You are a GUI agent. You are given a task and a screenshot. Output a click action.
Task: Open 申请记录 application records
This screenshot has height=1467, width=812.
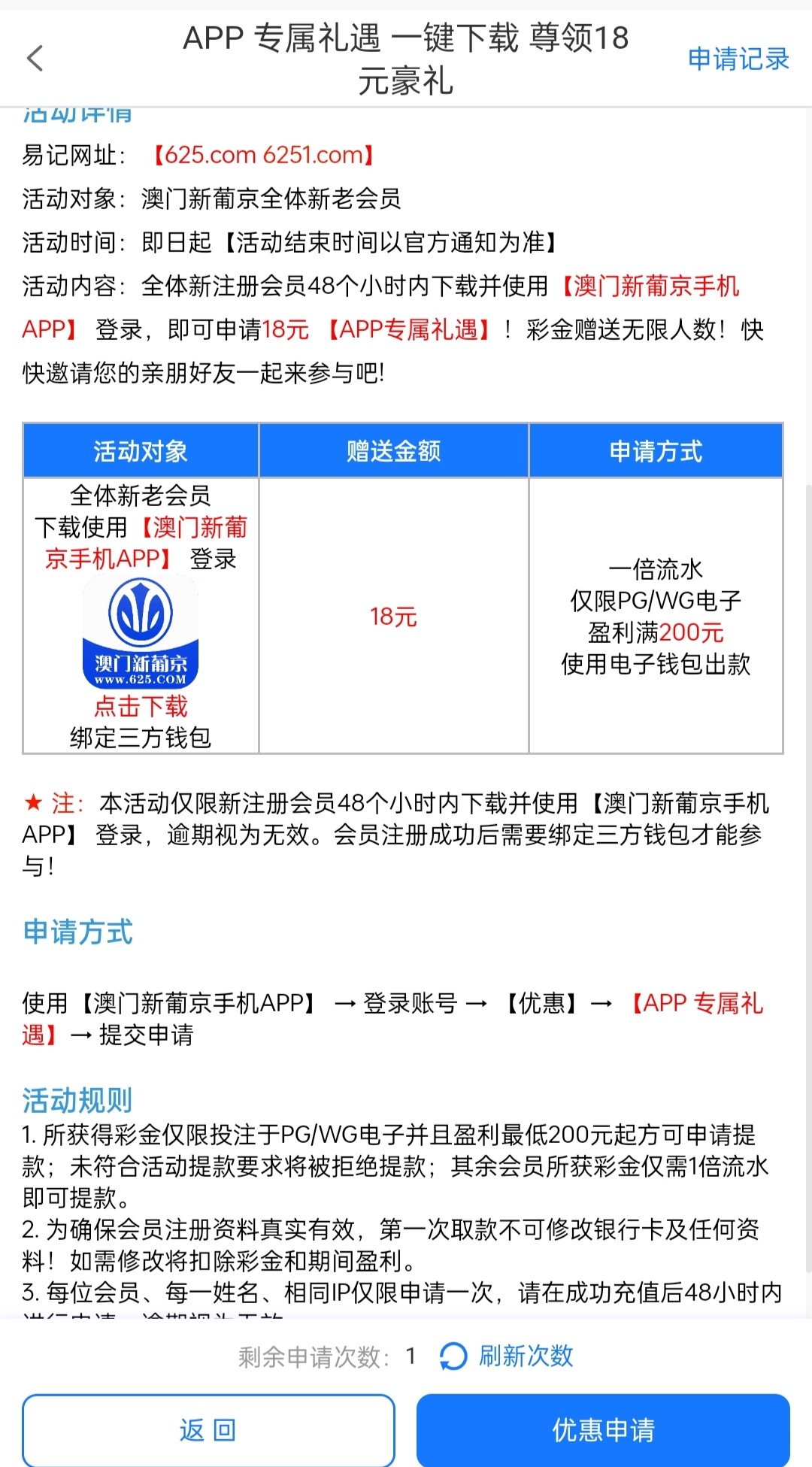click(x=738, y=59)
